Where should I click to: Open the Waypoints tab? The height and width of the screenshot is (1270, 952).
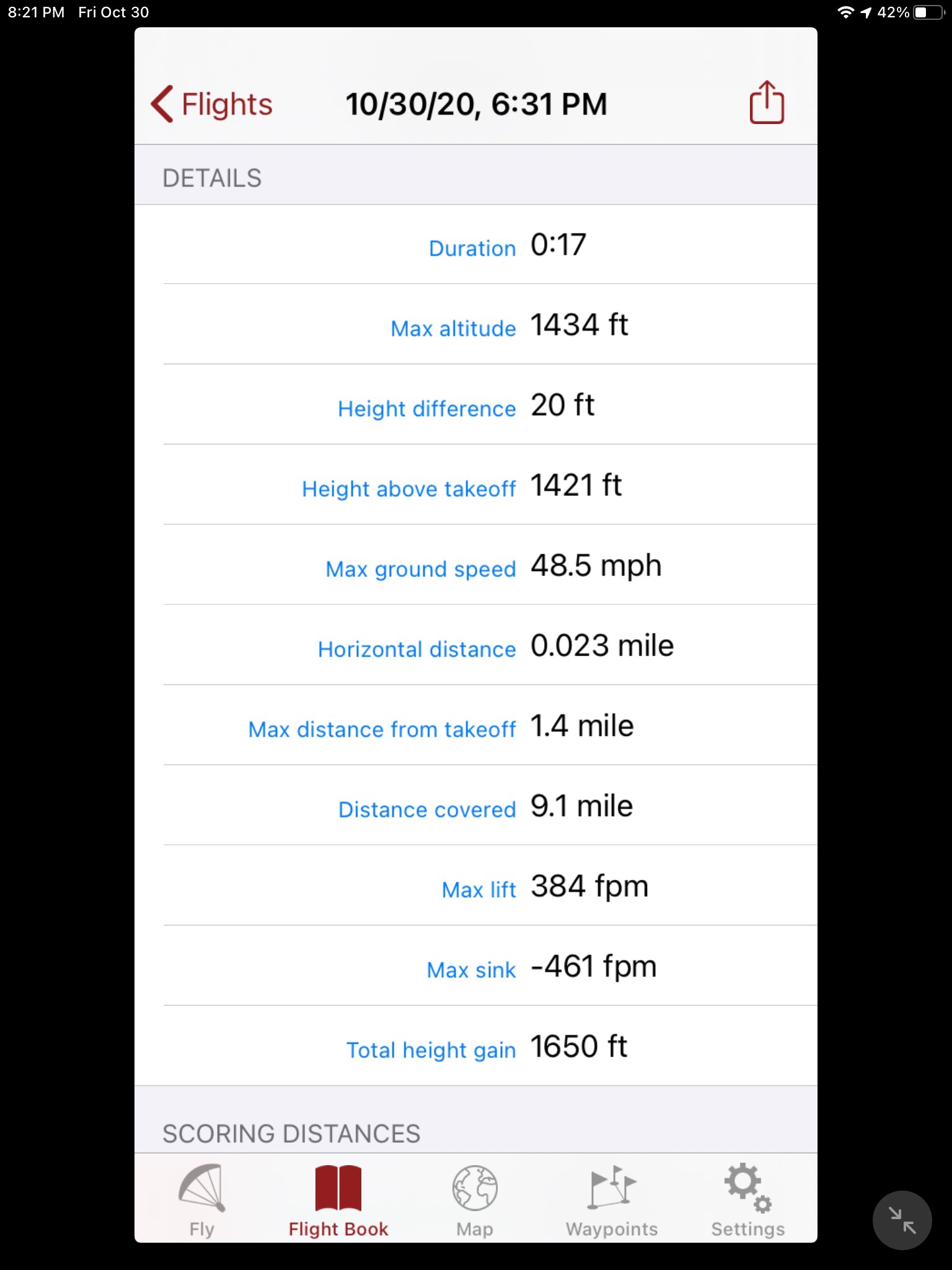(612, 1201)
